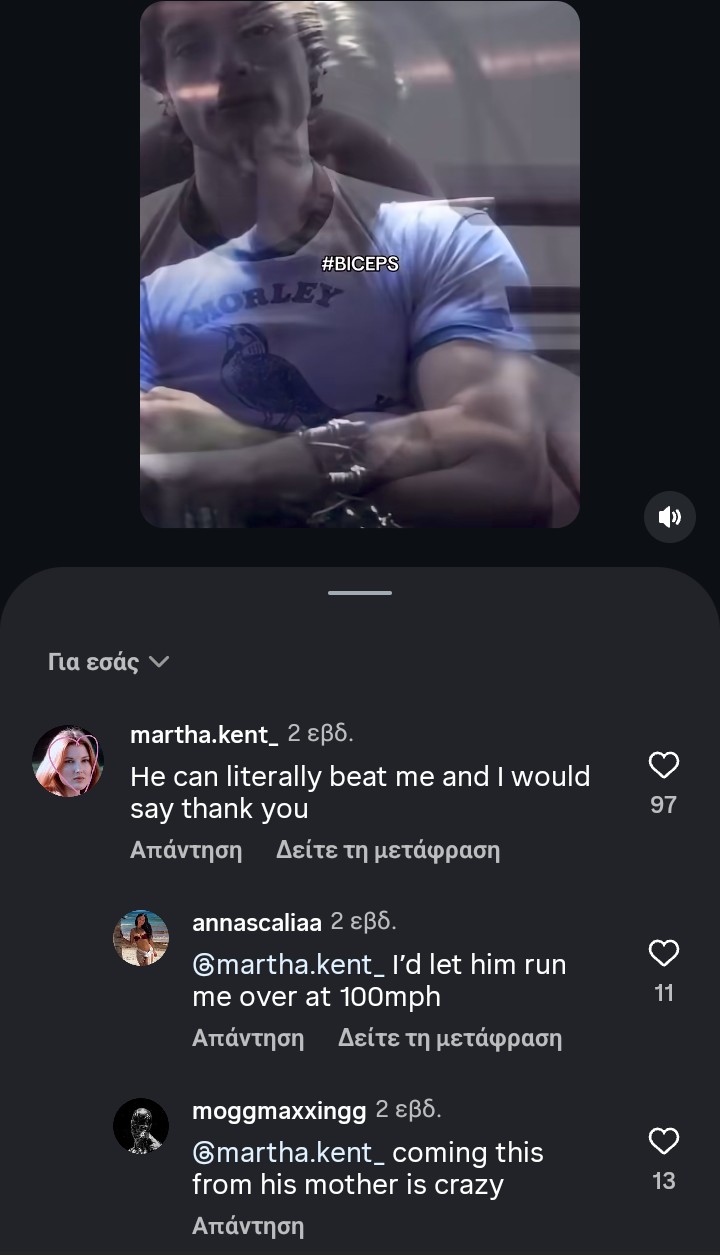The image size is (720, 1255).
Task: Tap 'Απάντηση' to reply to martha.kent_
Action: click(x=186, y=850)
